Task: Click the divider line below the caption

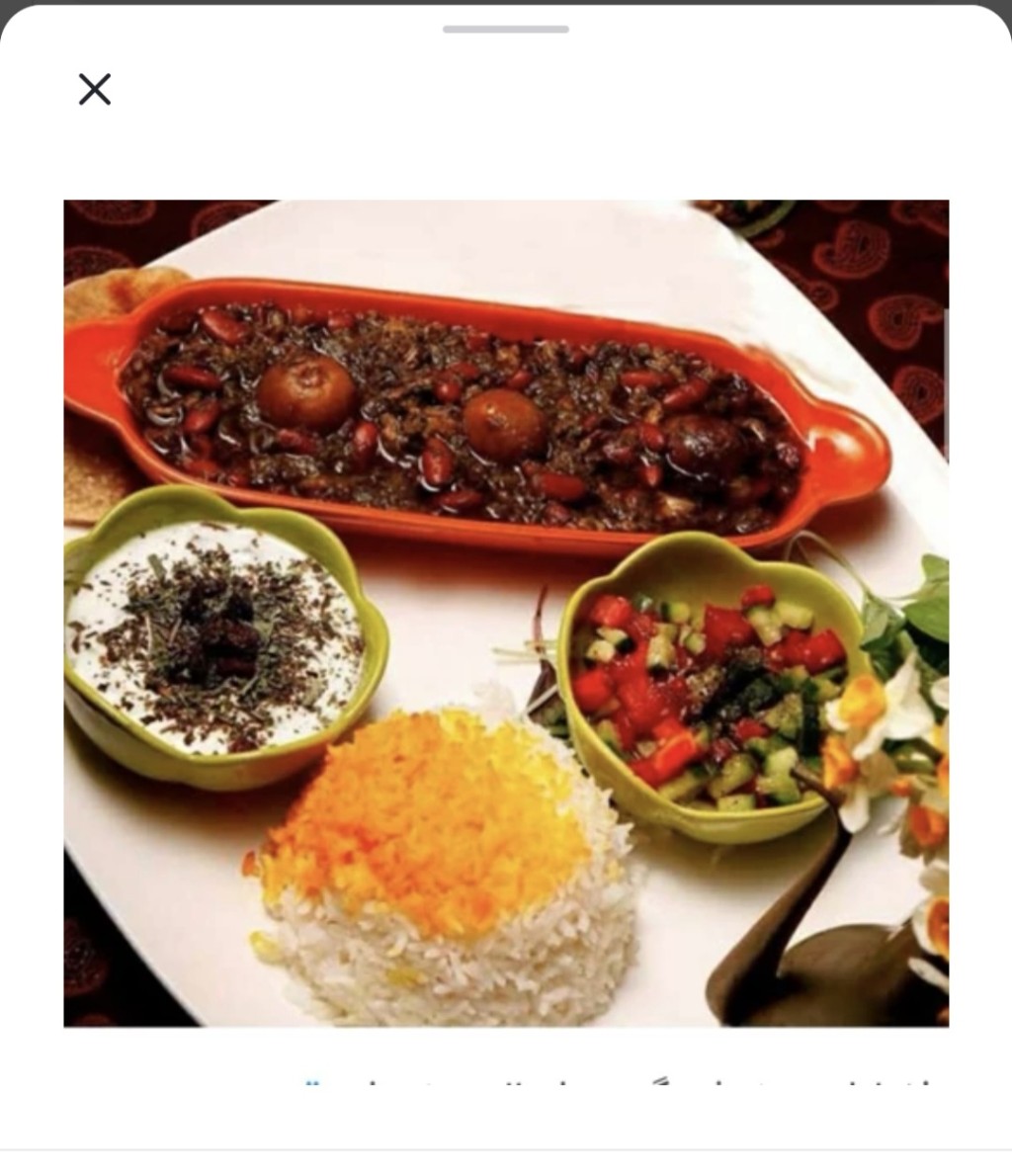Action: point(506,1150)
